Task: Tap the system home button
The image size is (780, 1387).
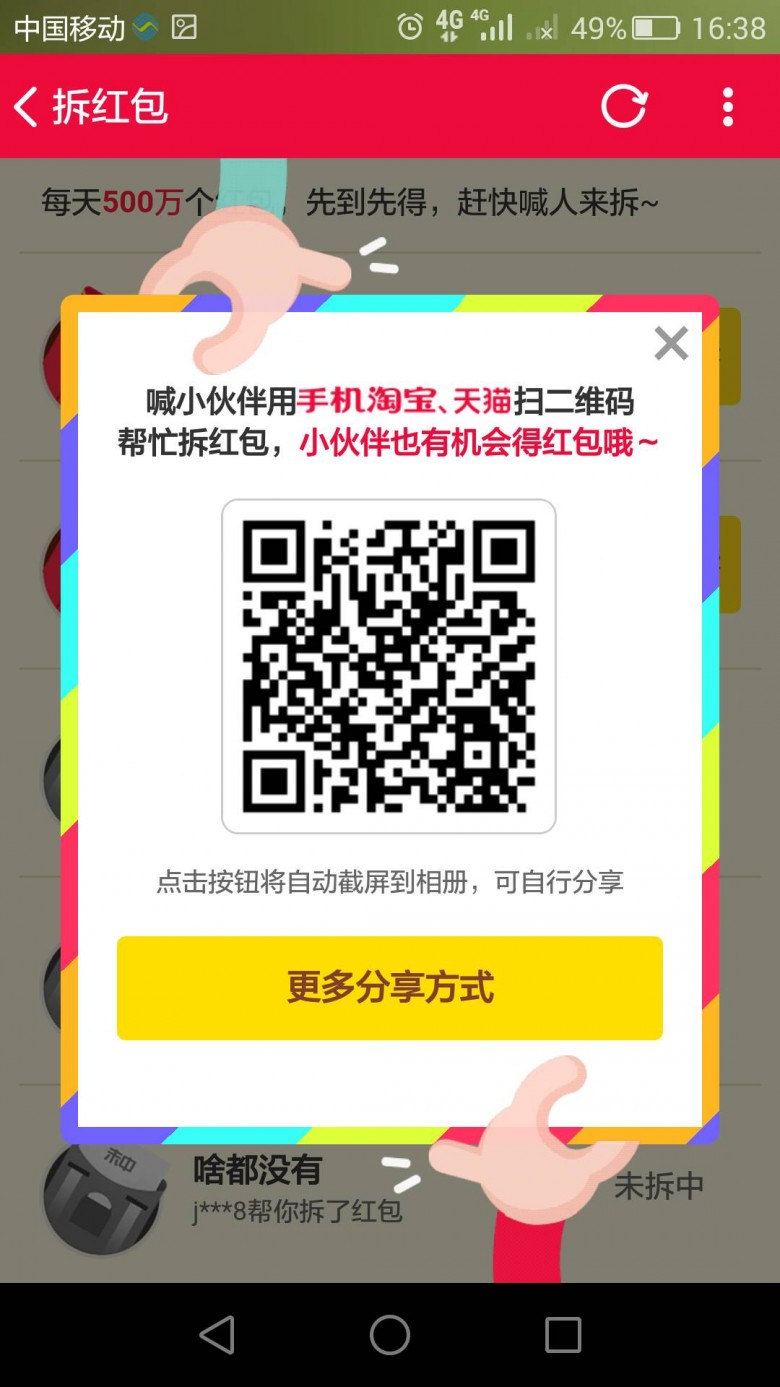Action: 390,1334
